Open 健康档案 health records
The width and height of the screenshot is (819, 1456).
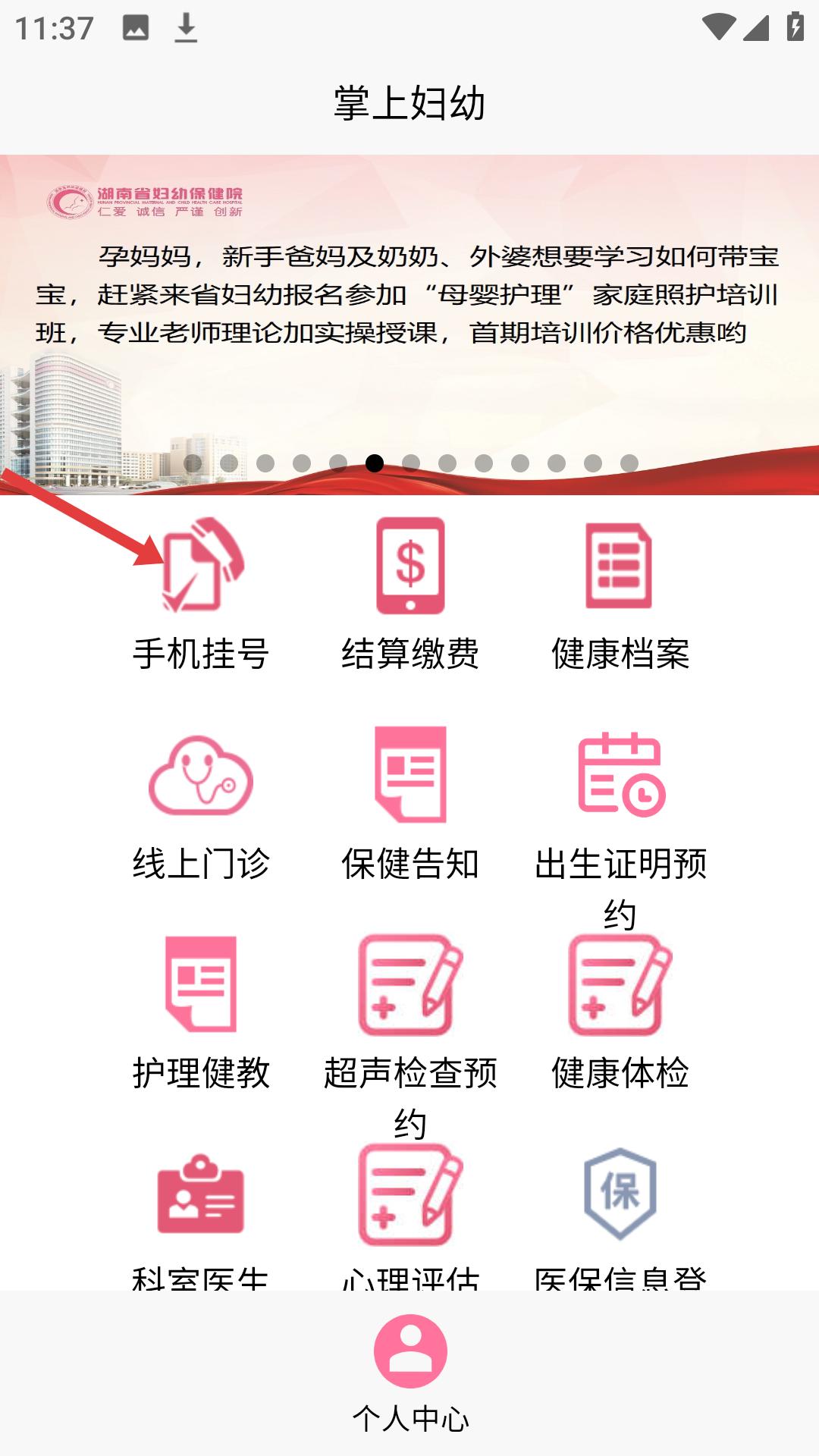click(x=620, y=591)
